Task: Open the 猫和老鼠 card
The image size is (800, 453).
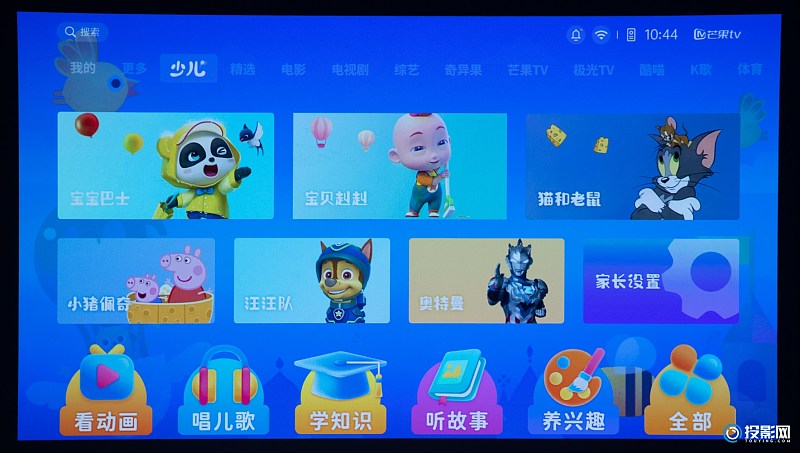Action: (632, 166)
